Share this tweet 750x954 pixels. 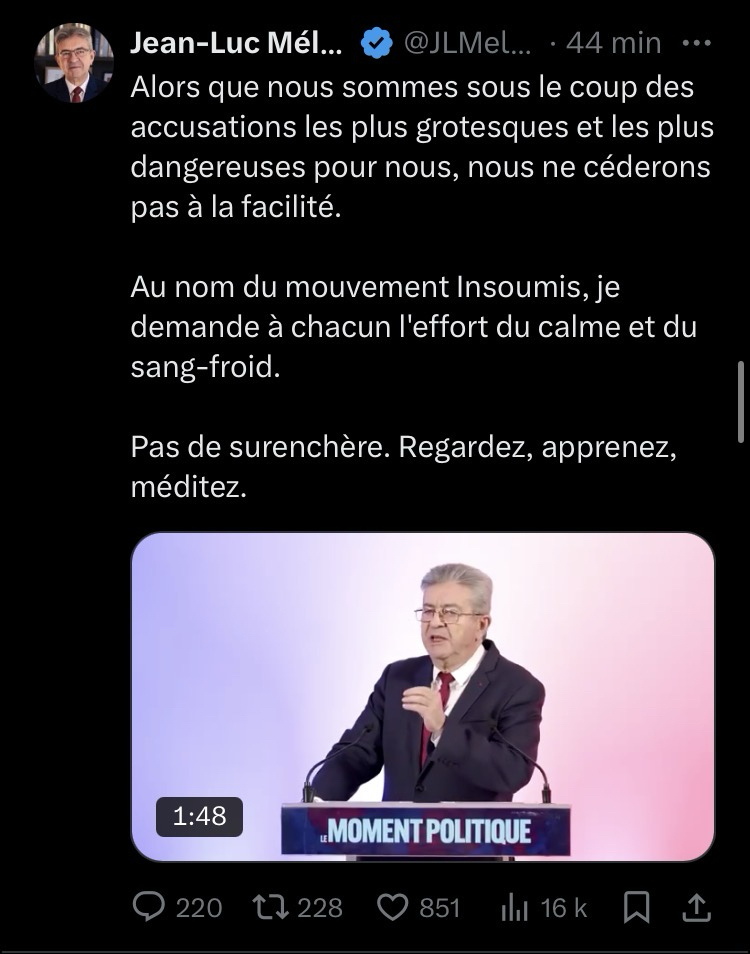point(697,907)
